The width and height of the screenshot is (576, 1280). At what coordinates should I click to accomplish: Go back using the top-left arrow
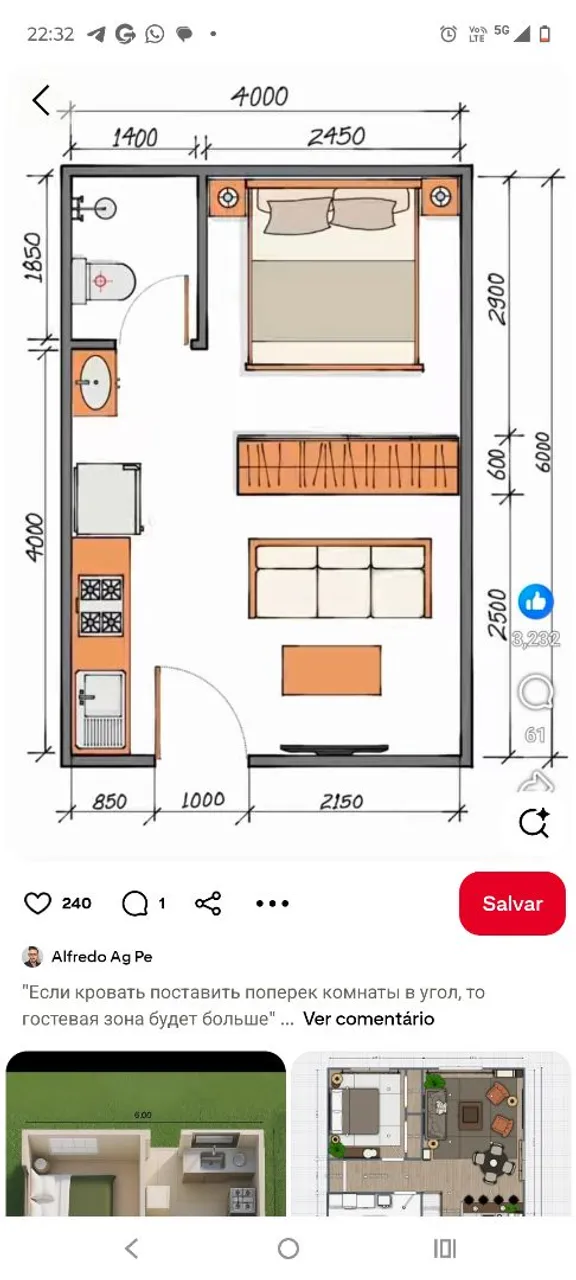[41, 100]
